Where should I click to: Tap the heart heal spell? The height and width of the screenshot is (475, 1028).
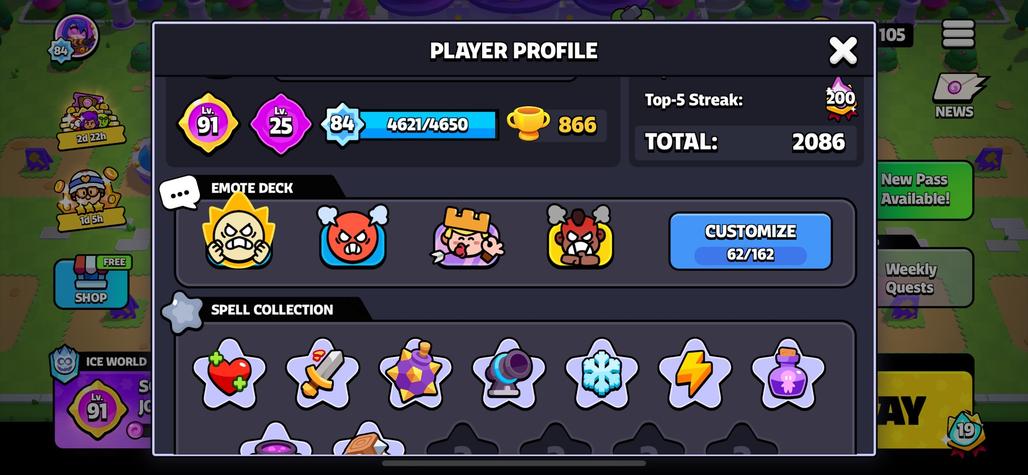[229, 374]
